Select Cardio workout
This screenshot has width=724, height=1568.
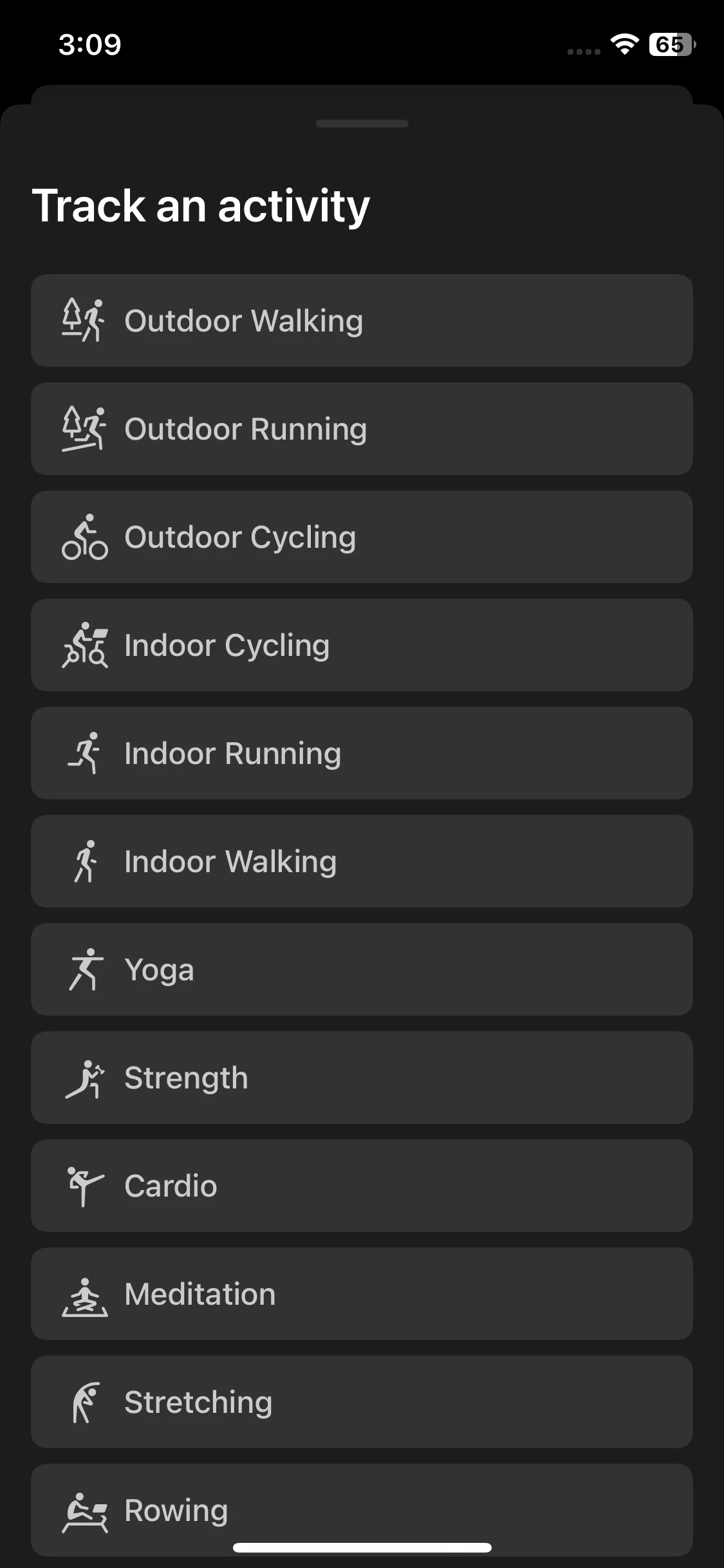point(362,1186)
